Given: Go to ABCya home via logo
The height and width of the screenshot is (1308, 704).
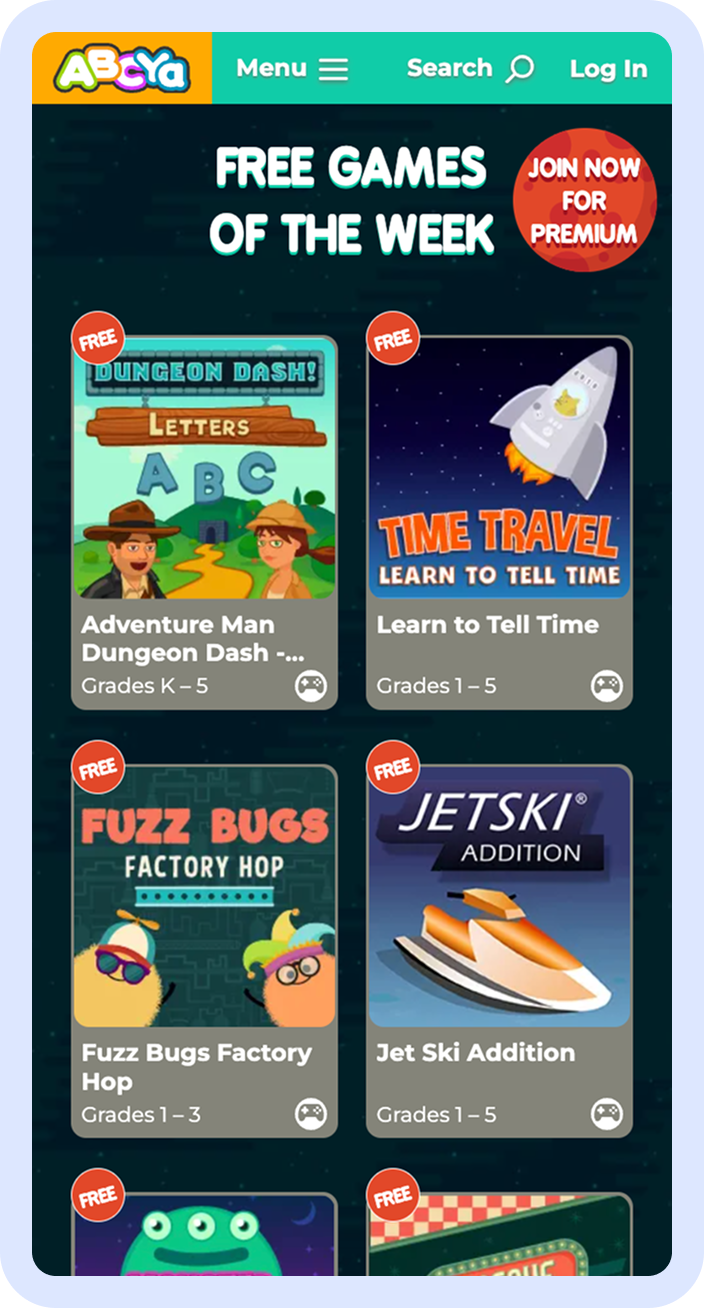Looking at the screenshot, I should (122, 69).
